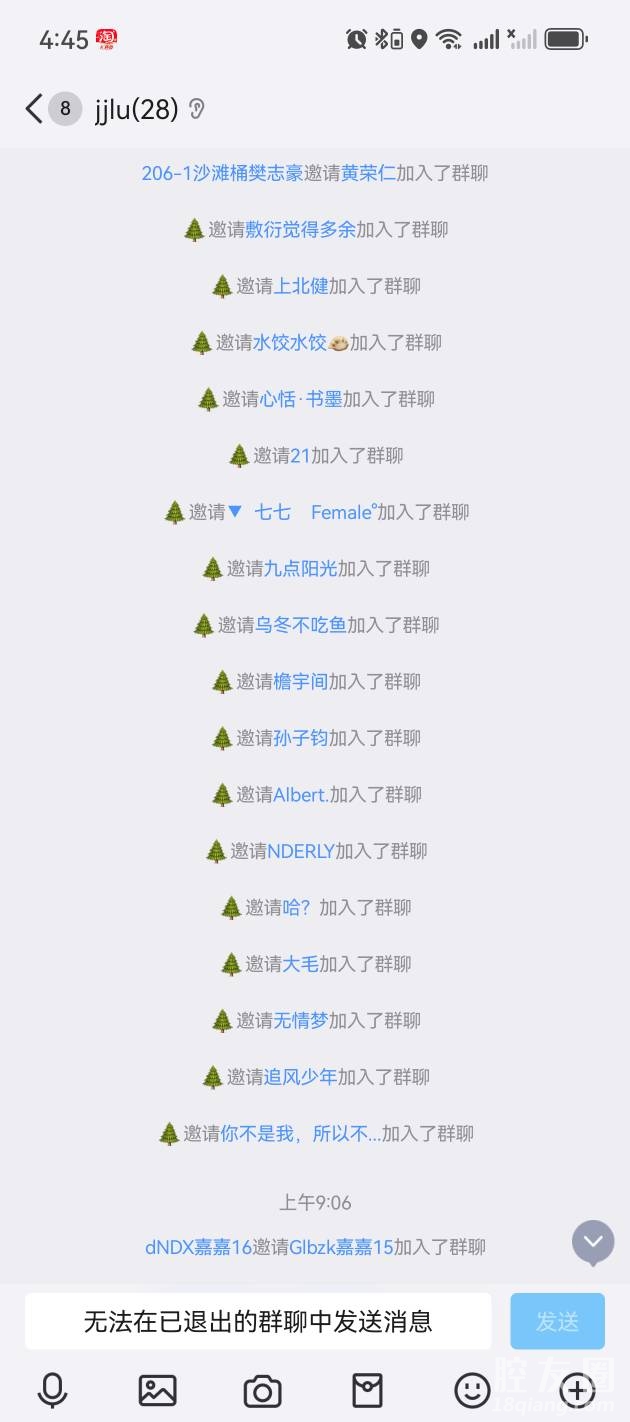The image size is (630, 1422).
Task: Open profile of Albert.
Action: (x=301, y=795)
